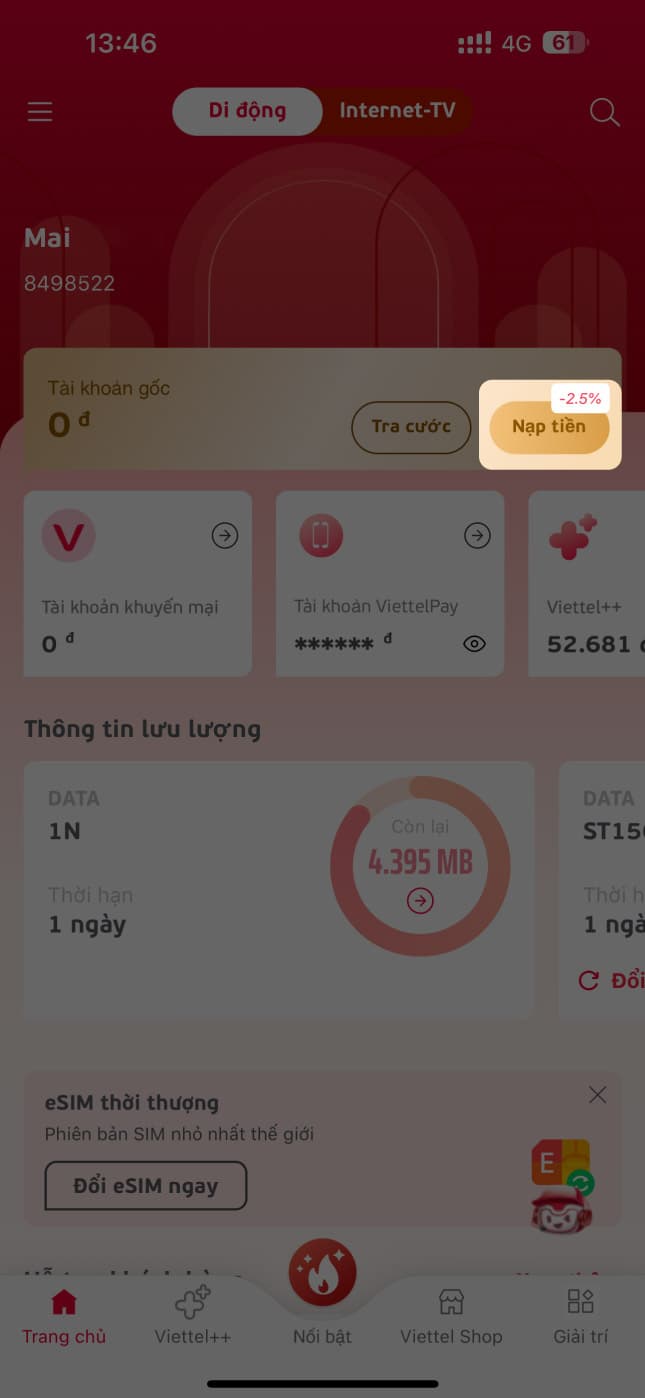Tap the Nạp tiền top-up button

click(x=548, y=427)
